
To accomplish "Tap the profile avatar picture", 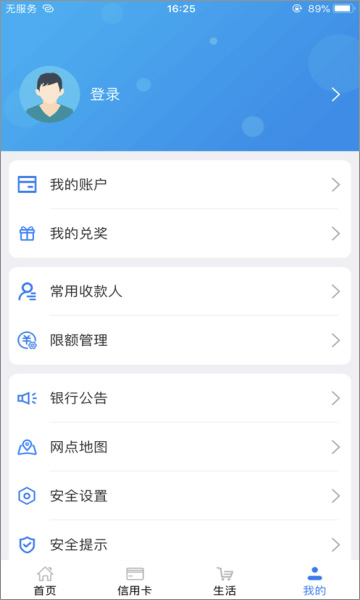I will pyautogui.click(x=50, y=96).
